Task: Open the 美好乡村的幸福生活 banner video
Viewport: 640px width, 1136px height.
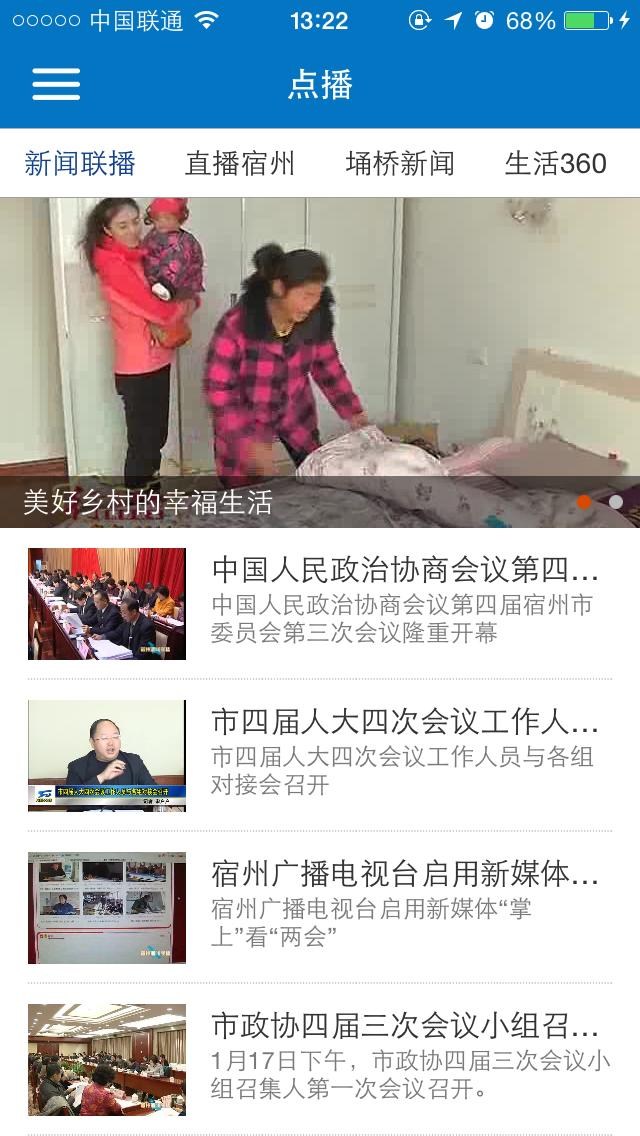Action: point(320,360)
